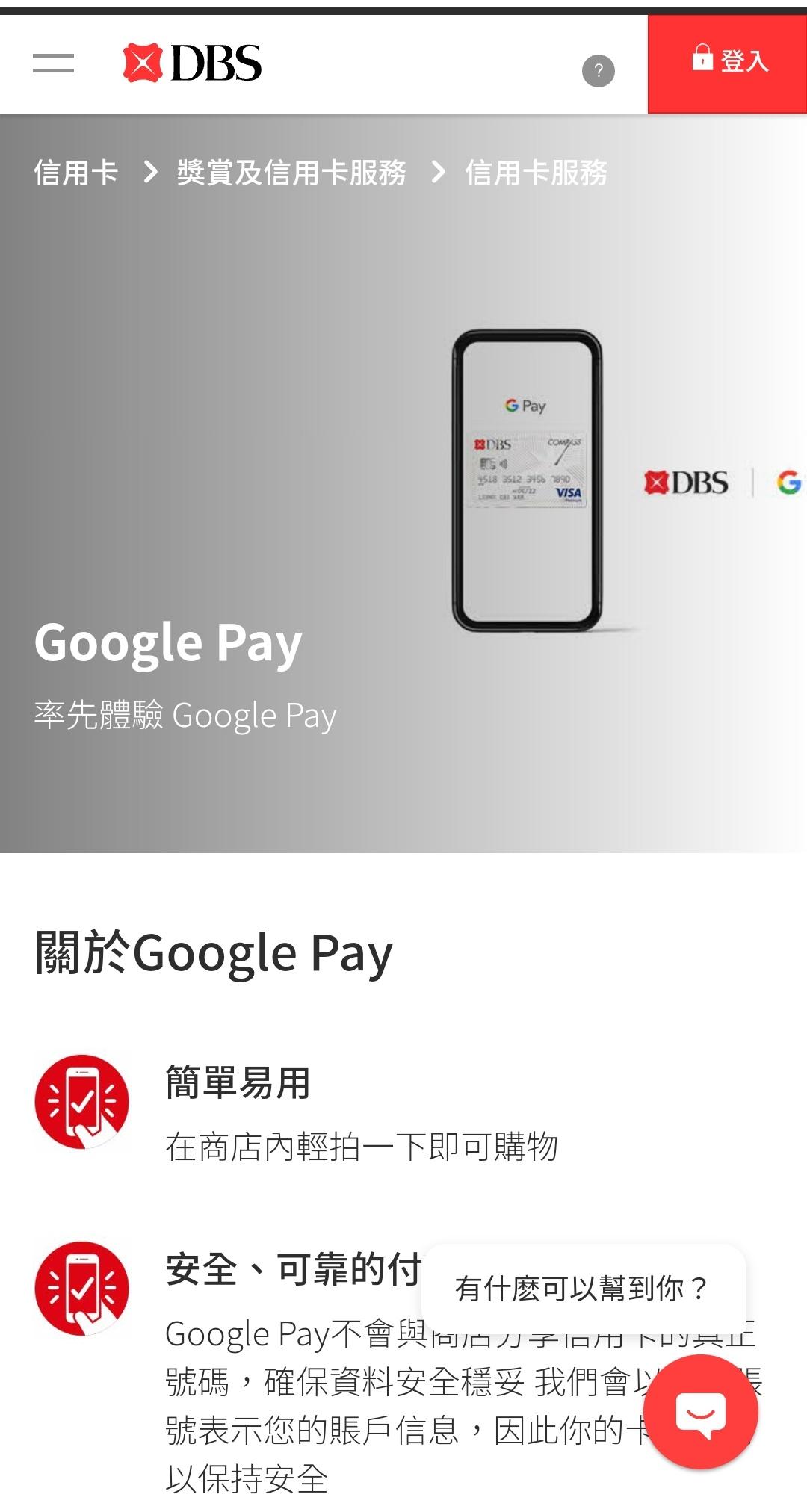This screenshot has height=1512, width=807.
Task: Go to the 信用卡 breadcrumb link
Action: point(75,173)
